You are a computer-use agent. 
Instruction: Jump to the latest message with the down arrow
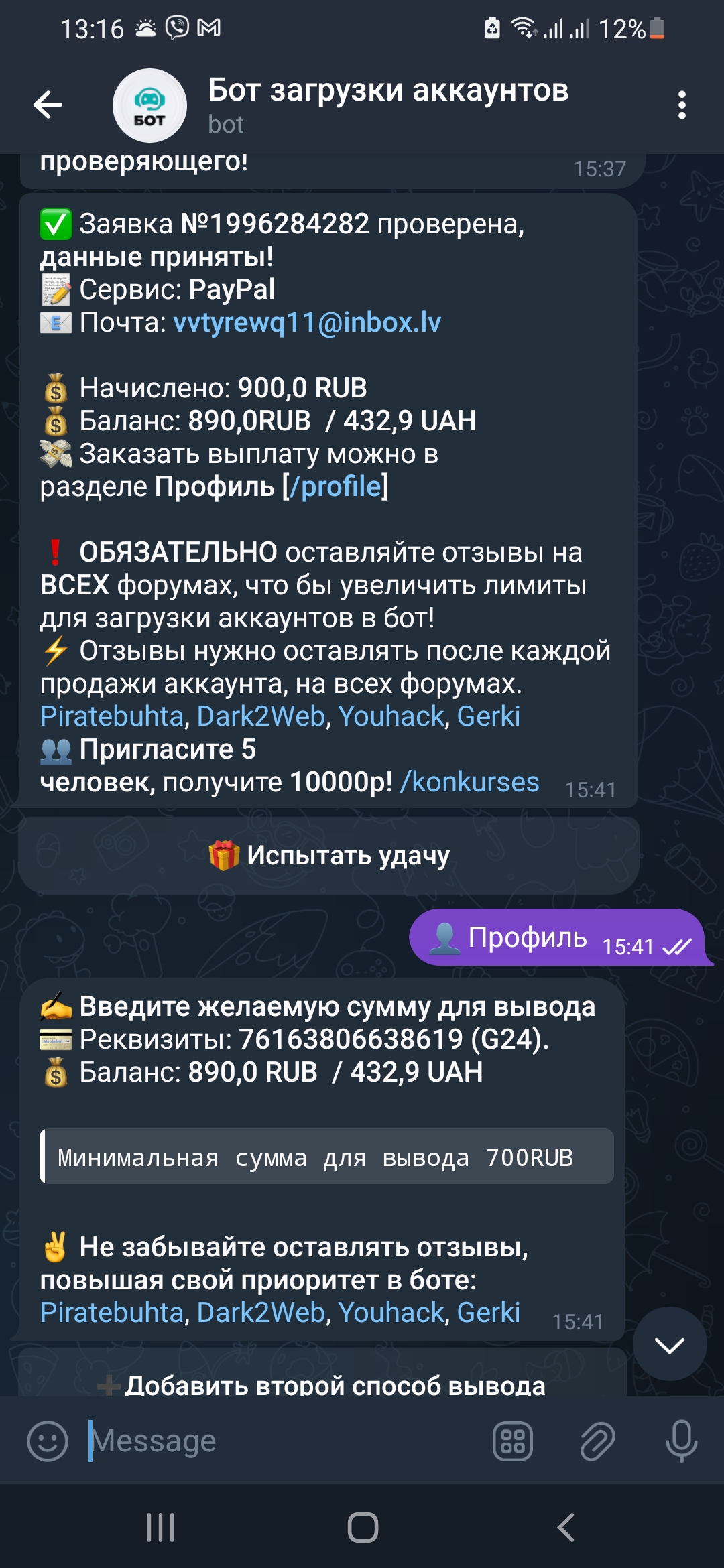[x=669, y=1344]
